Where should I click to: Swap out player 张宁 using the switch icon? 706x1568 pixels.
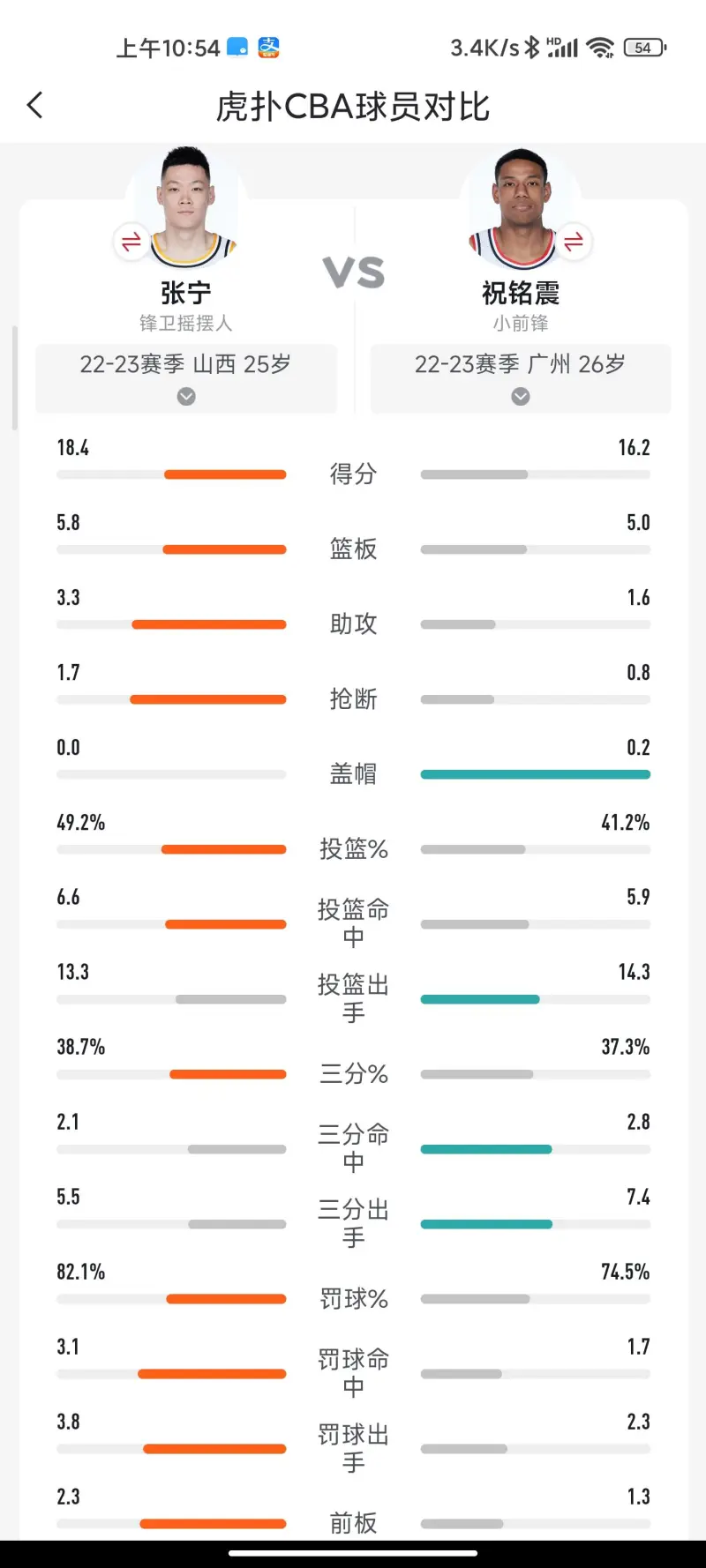[131, 241]
